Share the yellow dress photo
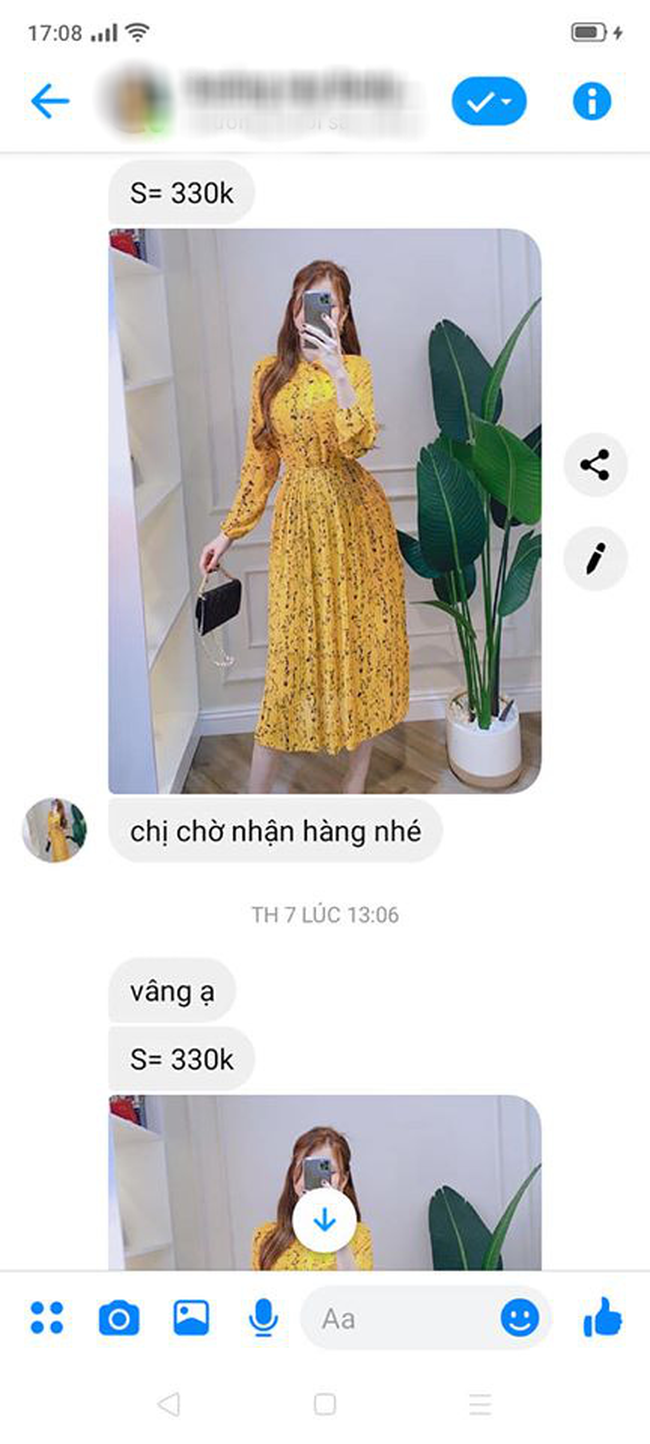 click(595, 465)
